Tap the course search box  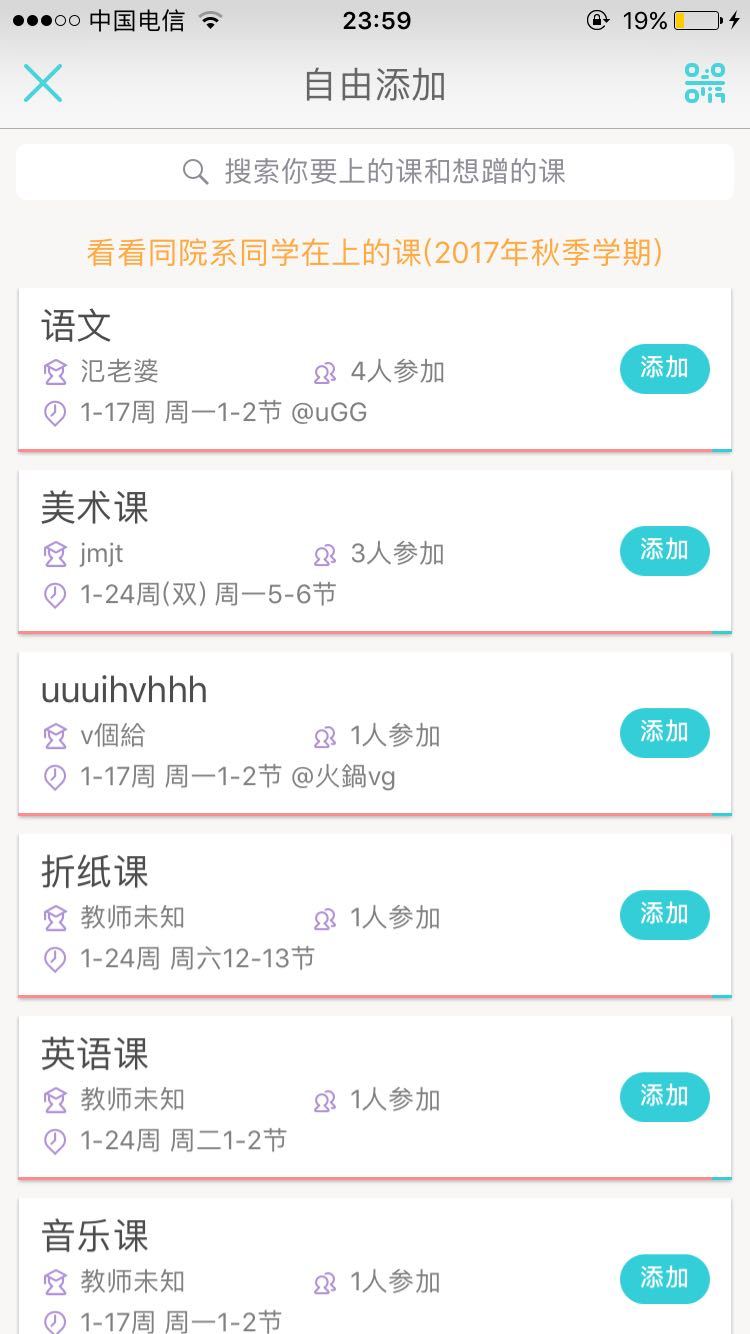(x=375, y=172)
